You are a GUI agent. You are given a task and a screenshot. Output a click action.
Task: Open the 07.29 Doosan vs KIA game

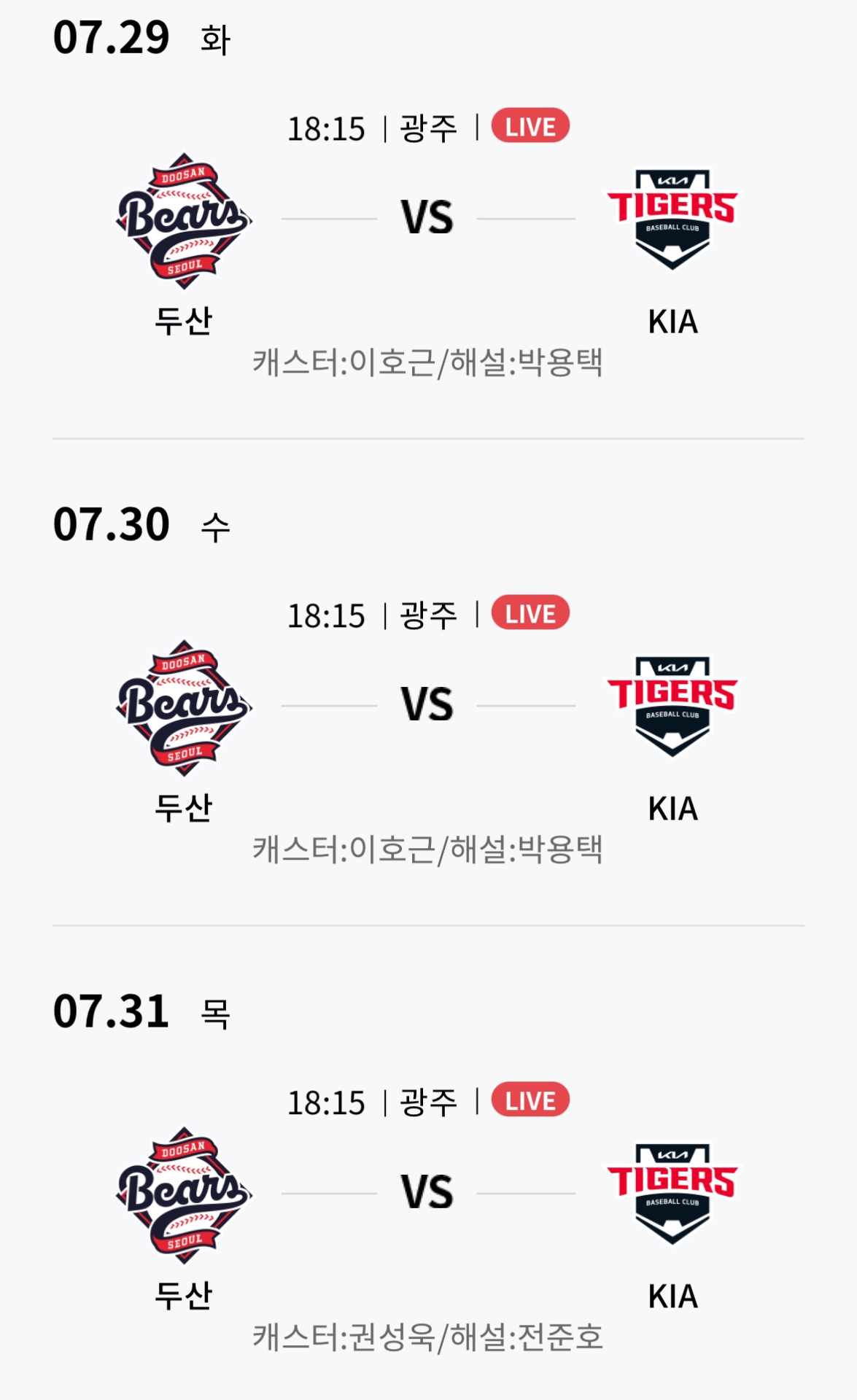(x=427, y=218)
